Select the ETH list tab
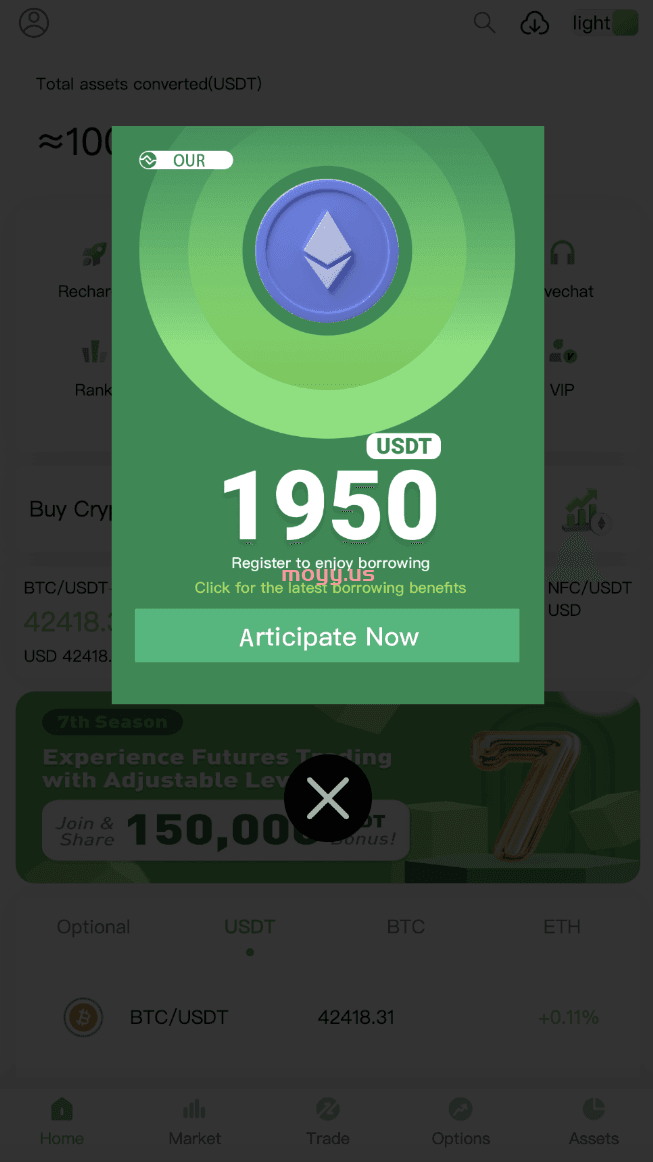The image size is (653, 1162). 562,926
